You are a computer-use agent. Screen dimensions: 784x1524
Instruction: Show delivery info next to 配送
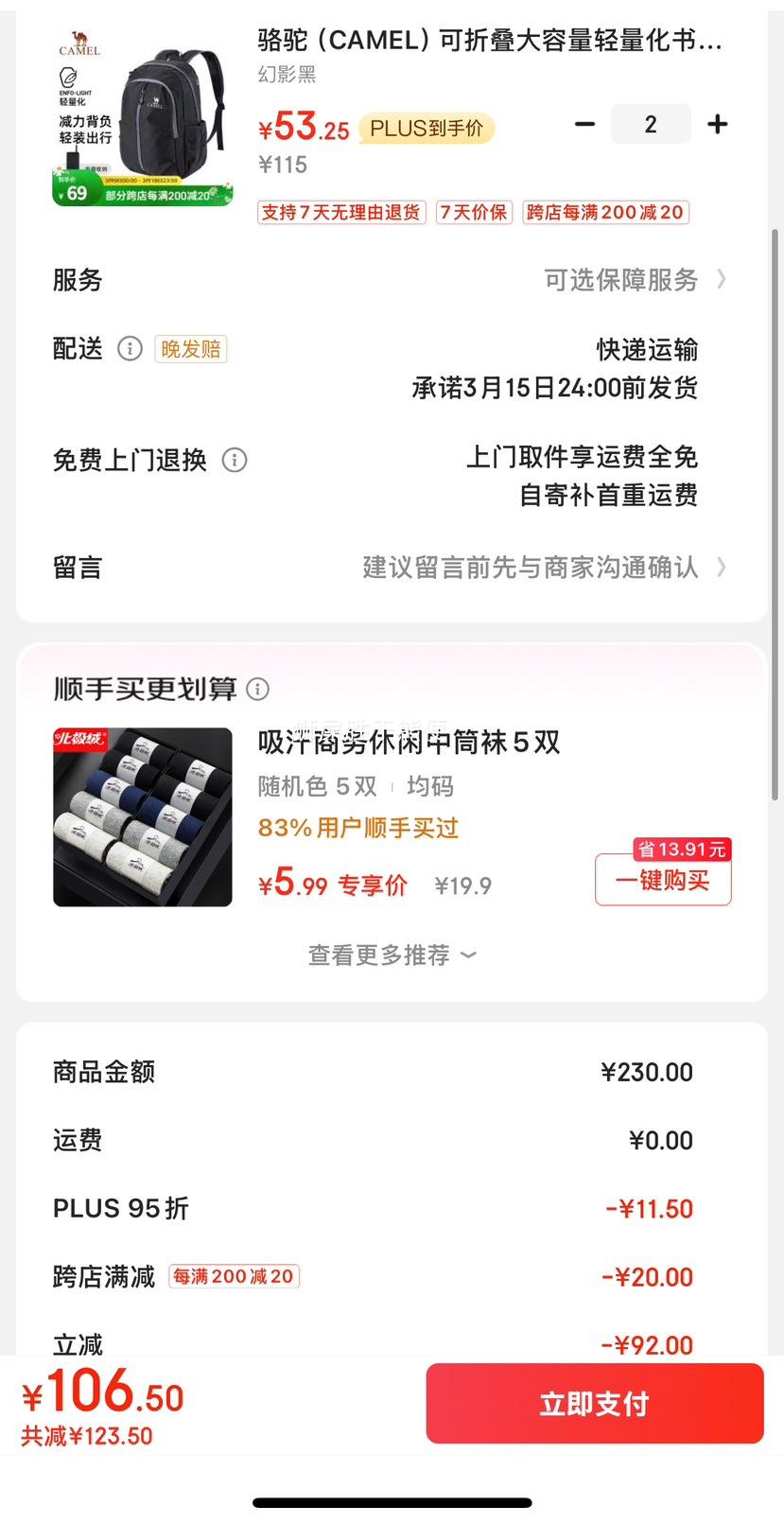pyautogui.click(x=130, y=349)
